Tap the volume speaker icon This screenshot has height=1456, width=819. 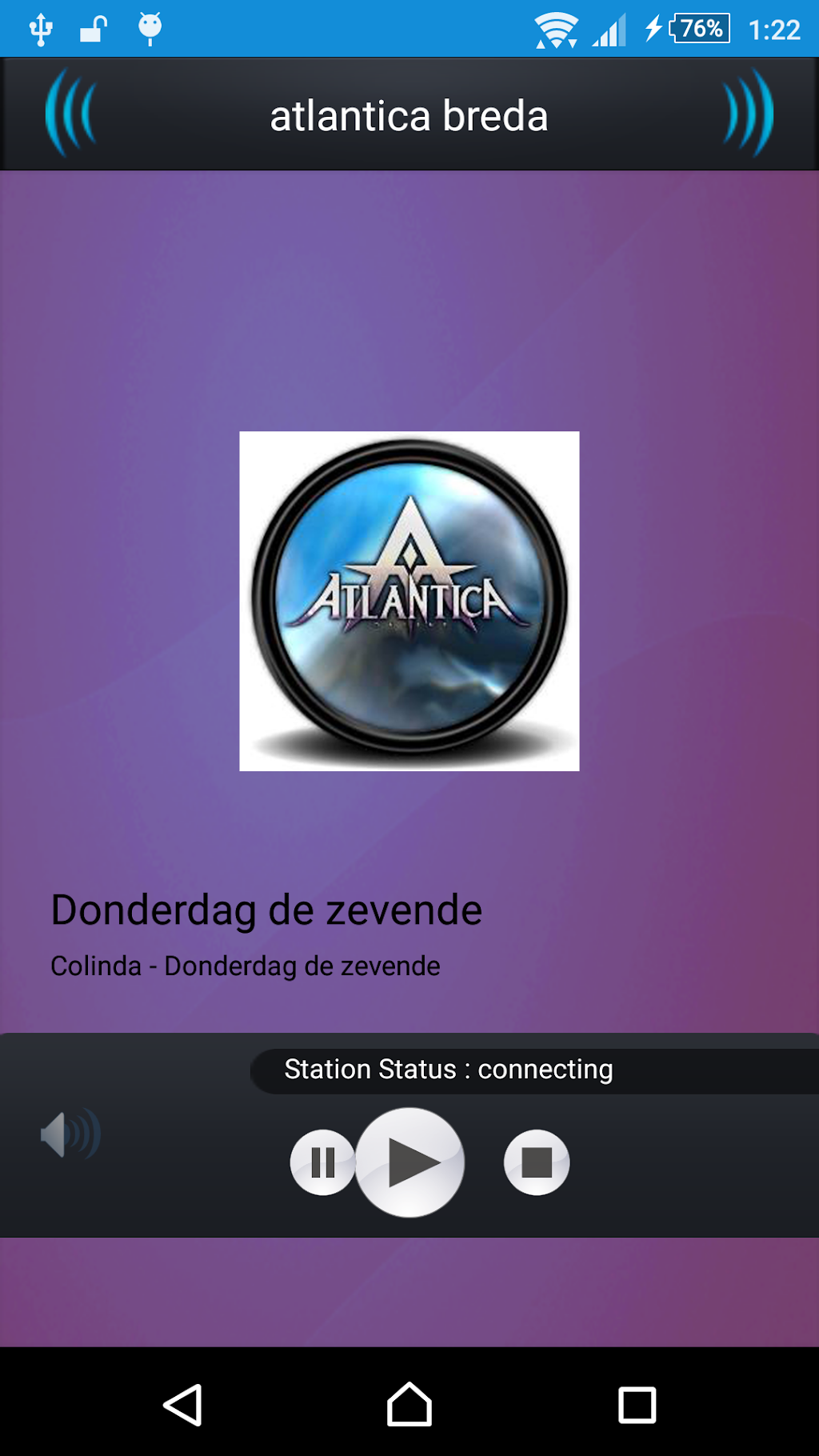pos(70,1134)
